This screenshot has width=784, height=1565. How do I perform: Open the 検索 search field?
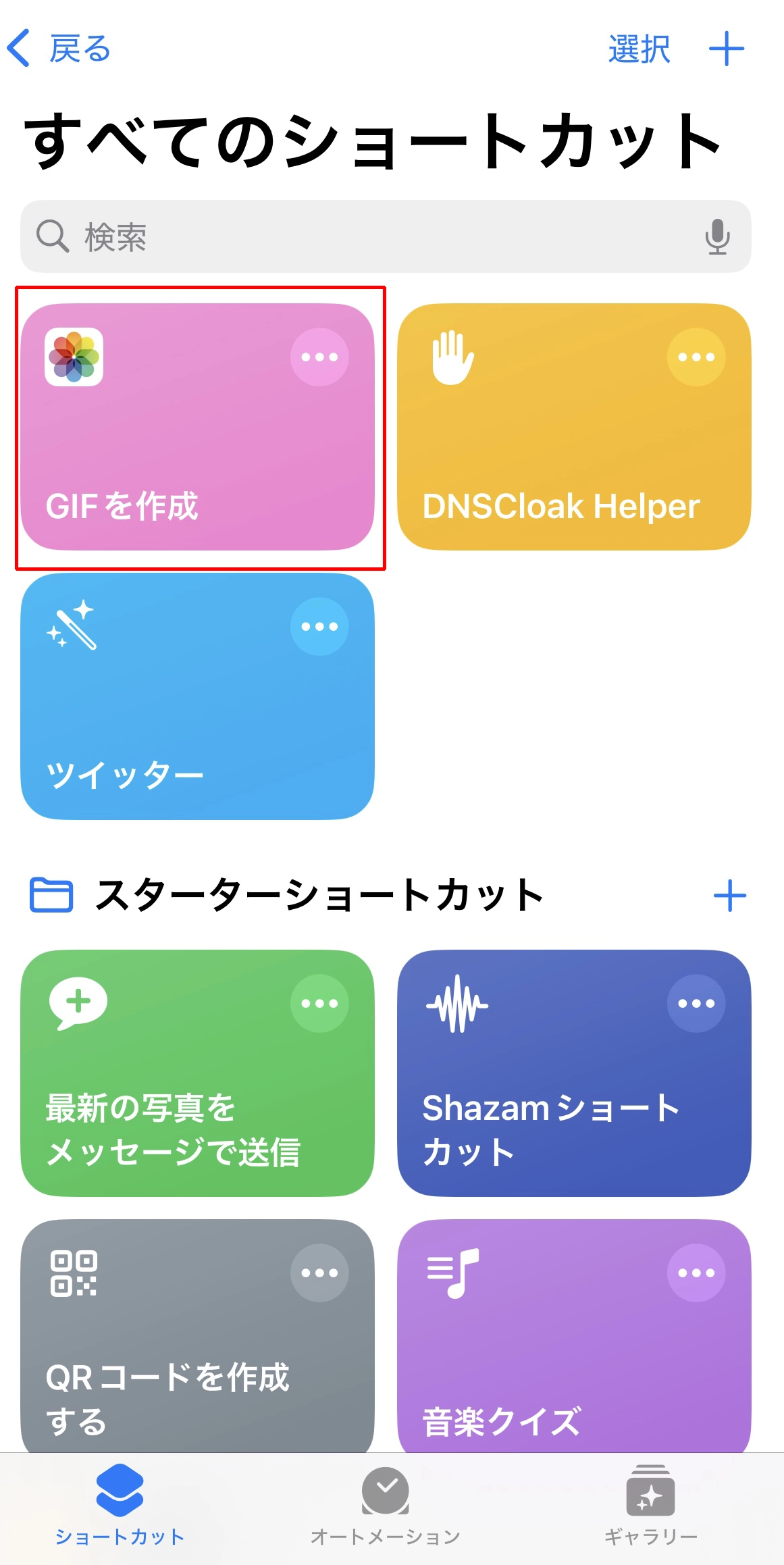[386, 236]
